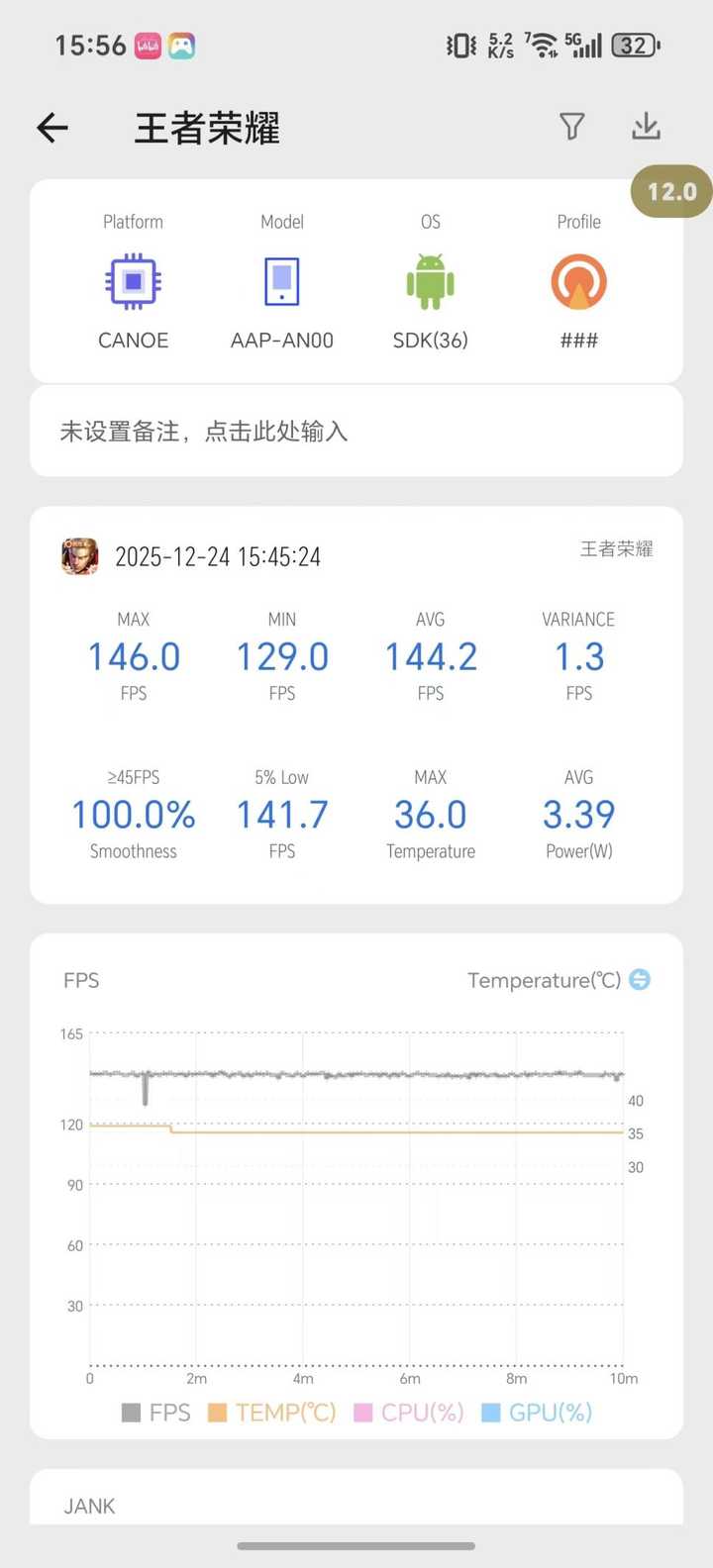
Task: Toggle the FPS legend series
Action: click(x=156, y=1413)
